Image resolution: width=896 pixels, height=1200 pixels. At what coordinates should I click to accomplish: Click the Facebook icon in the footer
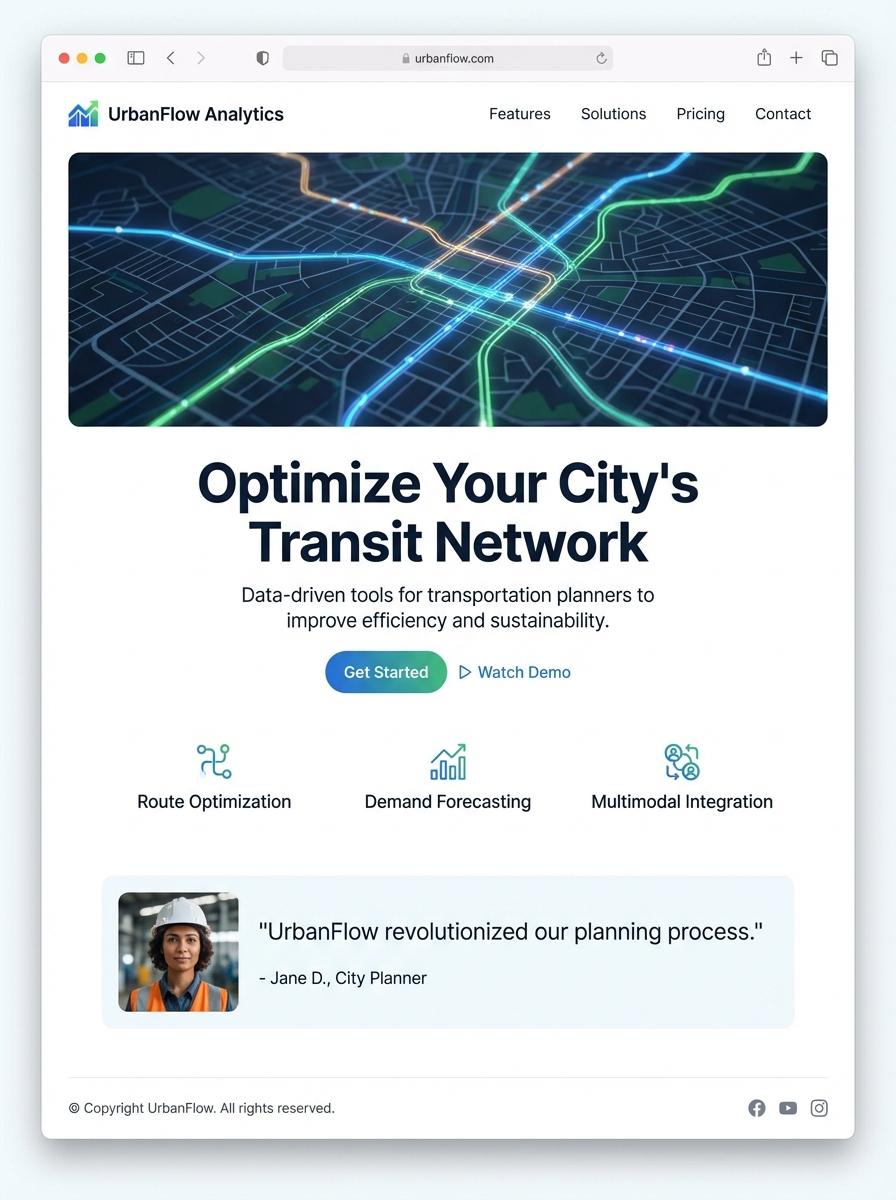click(x=756, y=1108)
